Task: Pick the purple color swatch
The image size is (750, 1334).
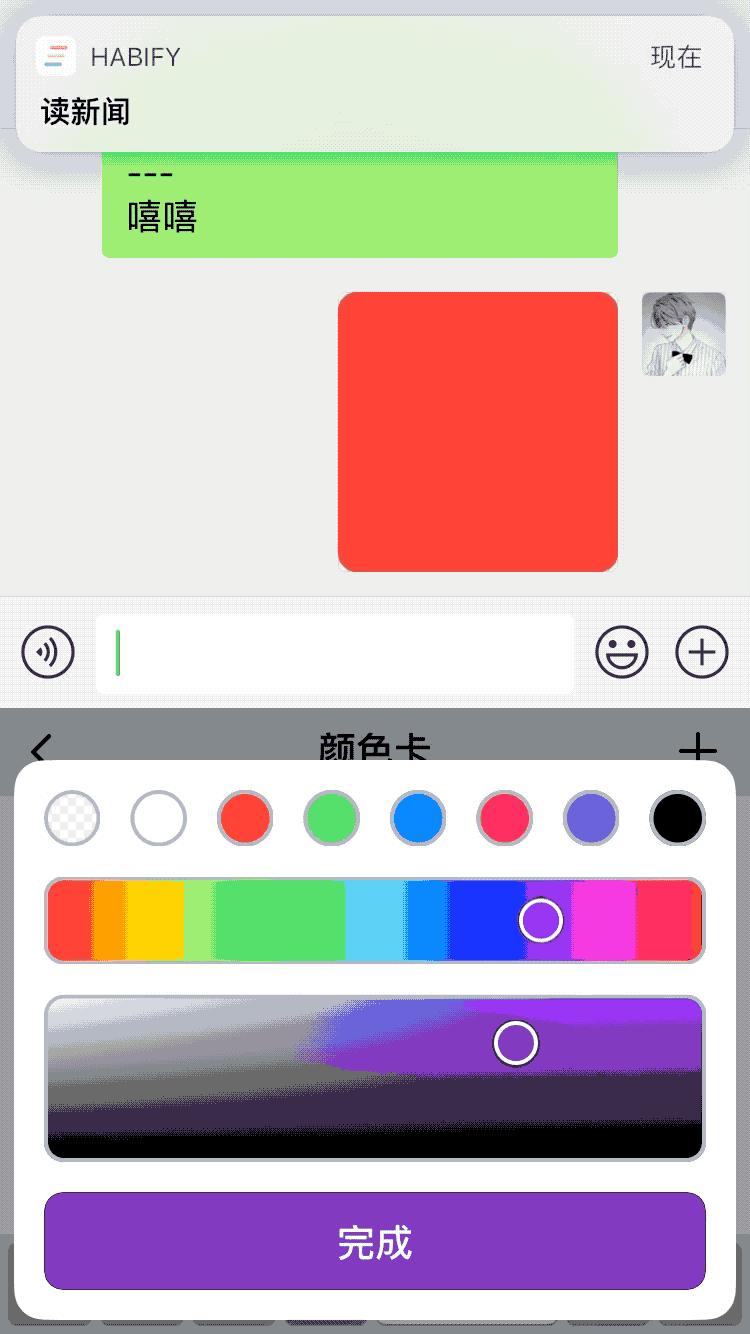Action: (591, 818)
